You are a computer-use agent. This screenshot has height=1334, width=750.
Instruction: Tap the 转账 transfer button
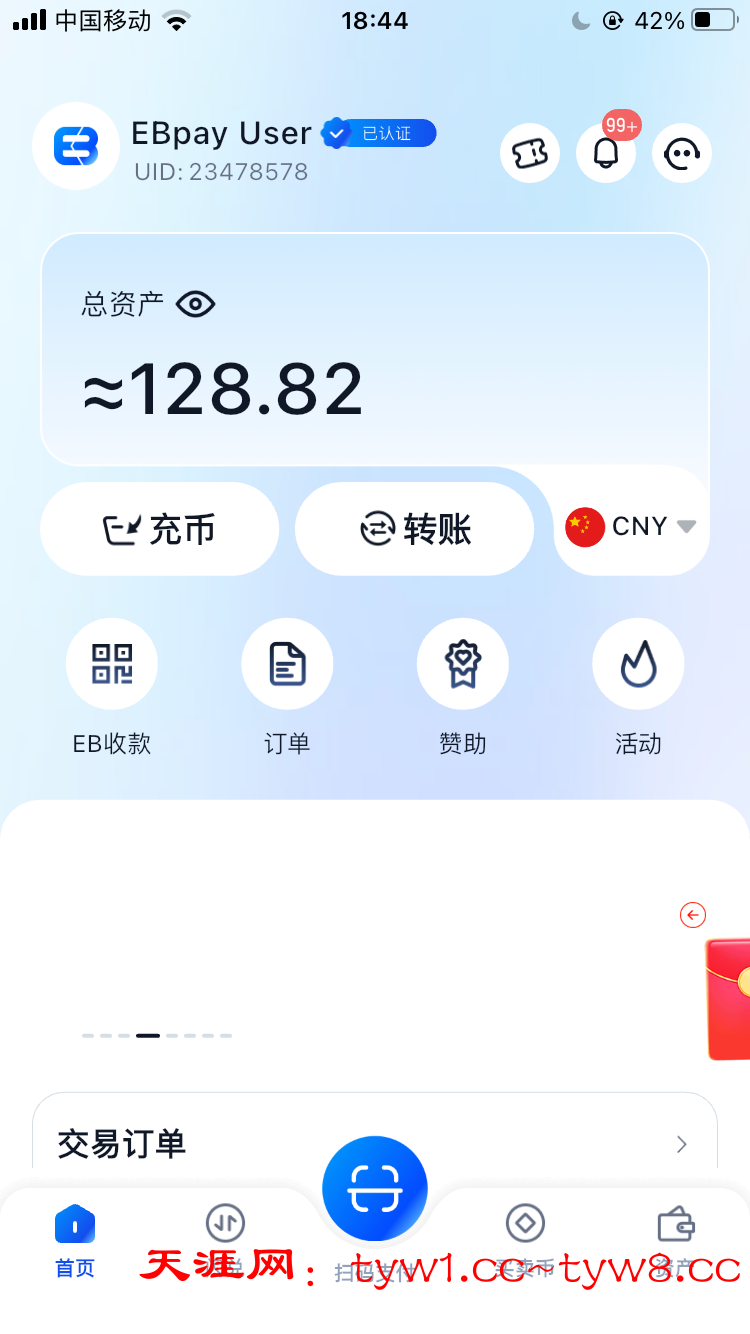click(x=415, y=529)
